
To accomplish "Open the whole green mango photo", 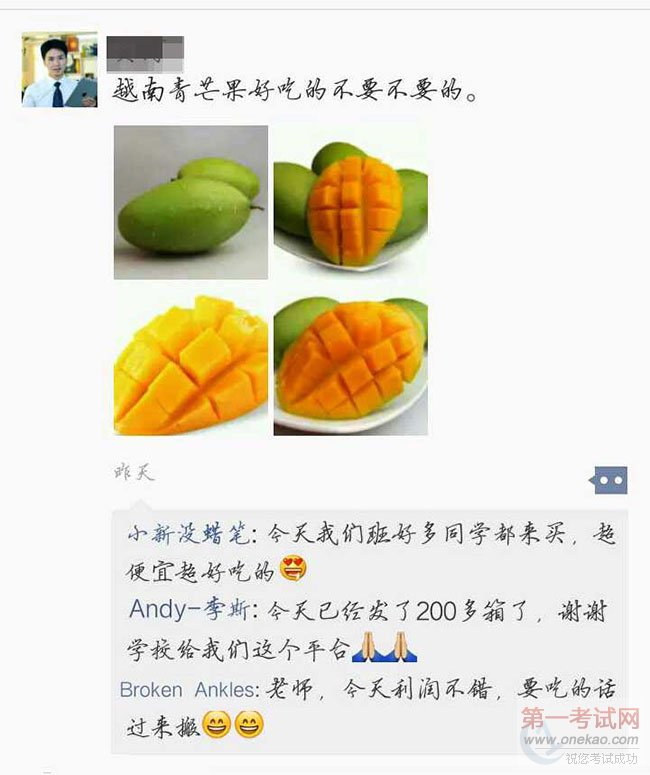I will click(190, 201).
